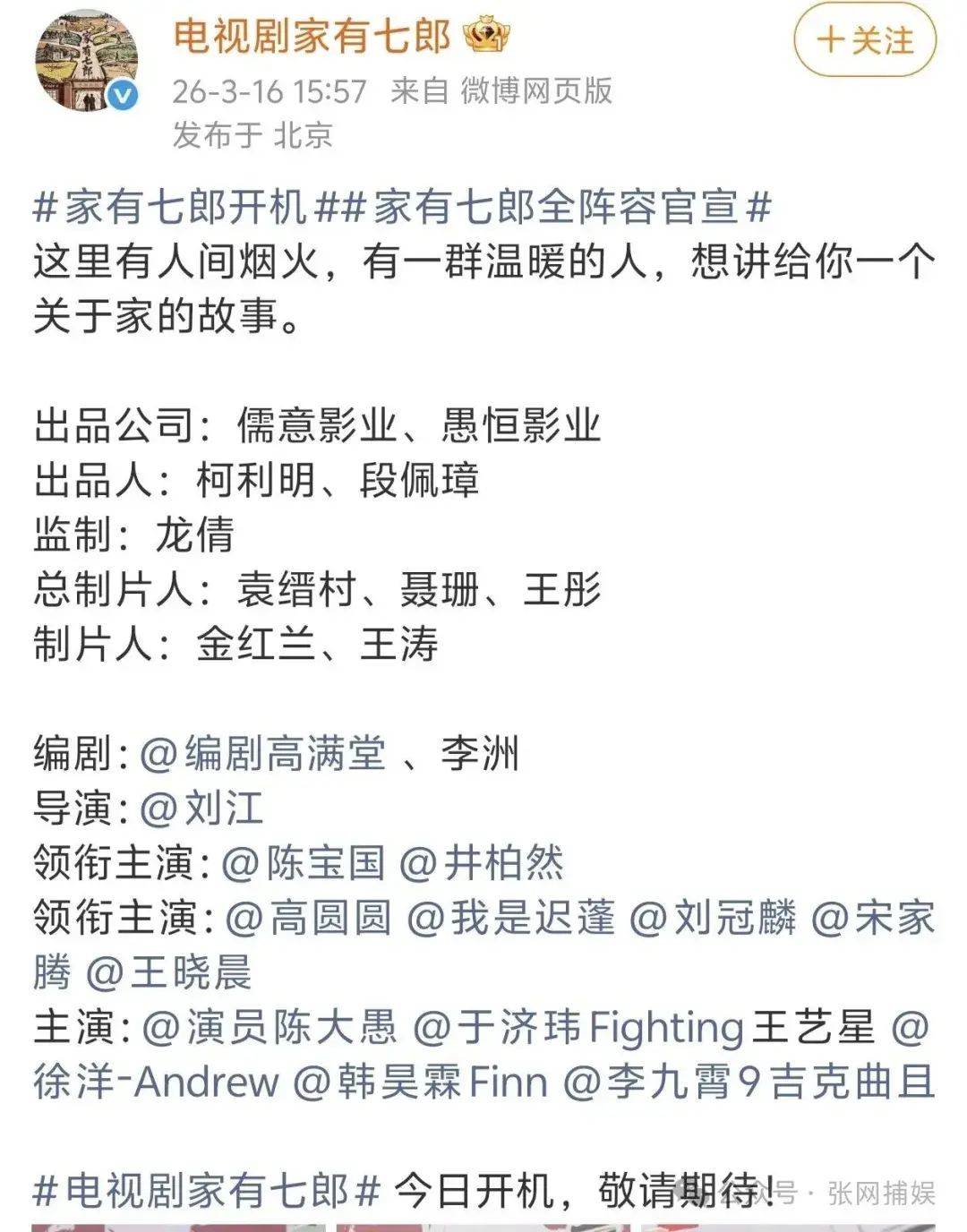Open the #家有七郎全阵容官宣# hashtag

click(x=555, y=208)
